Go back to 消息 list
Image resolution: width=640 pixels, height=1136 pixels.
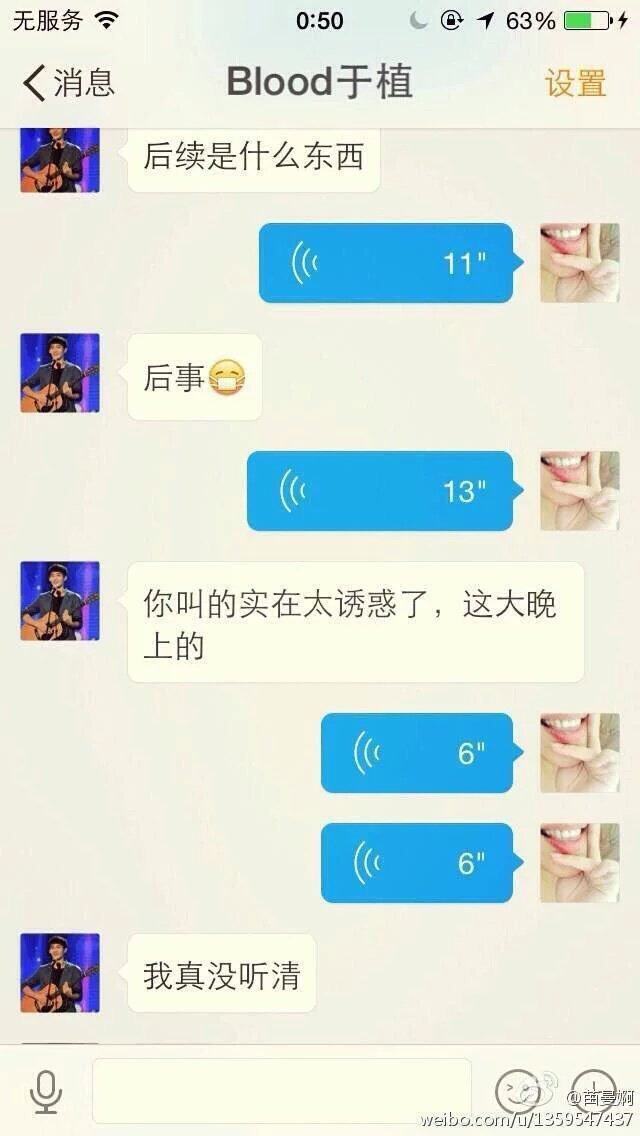(69, 82)
